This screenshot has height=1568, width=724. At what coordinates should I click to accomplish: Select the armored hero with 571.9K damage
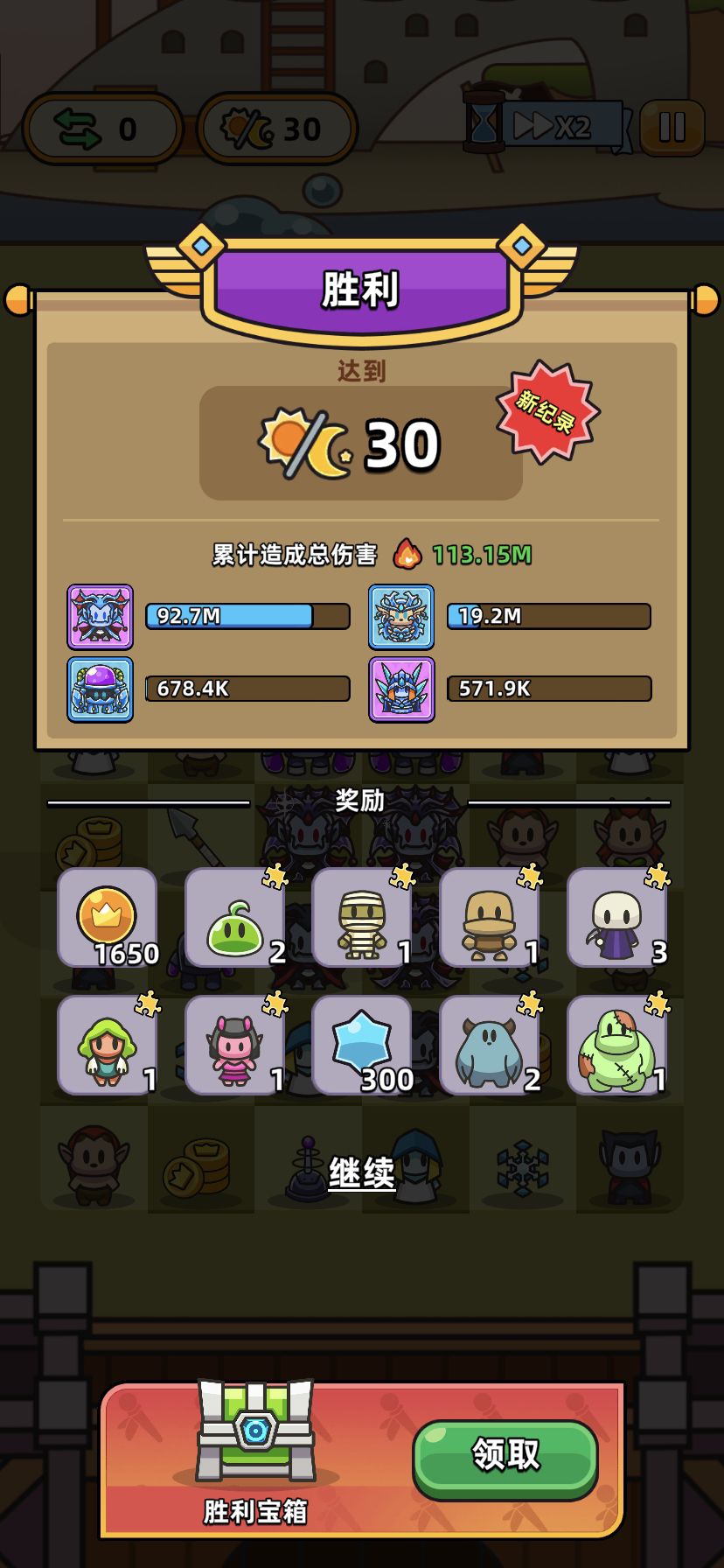[403, 689]
